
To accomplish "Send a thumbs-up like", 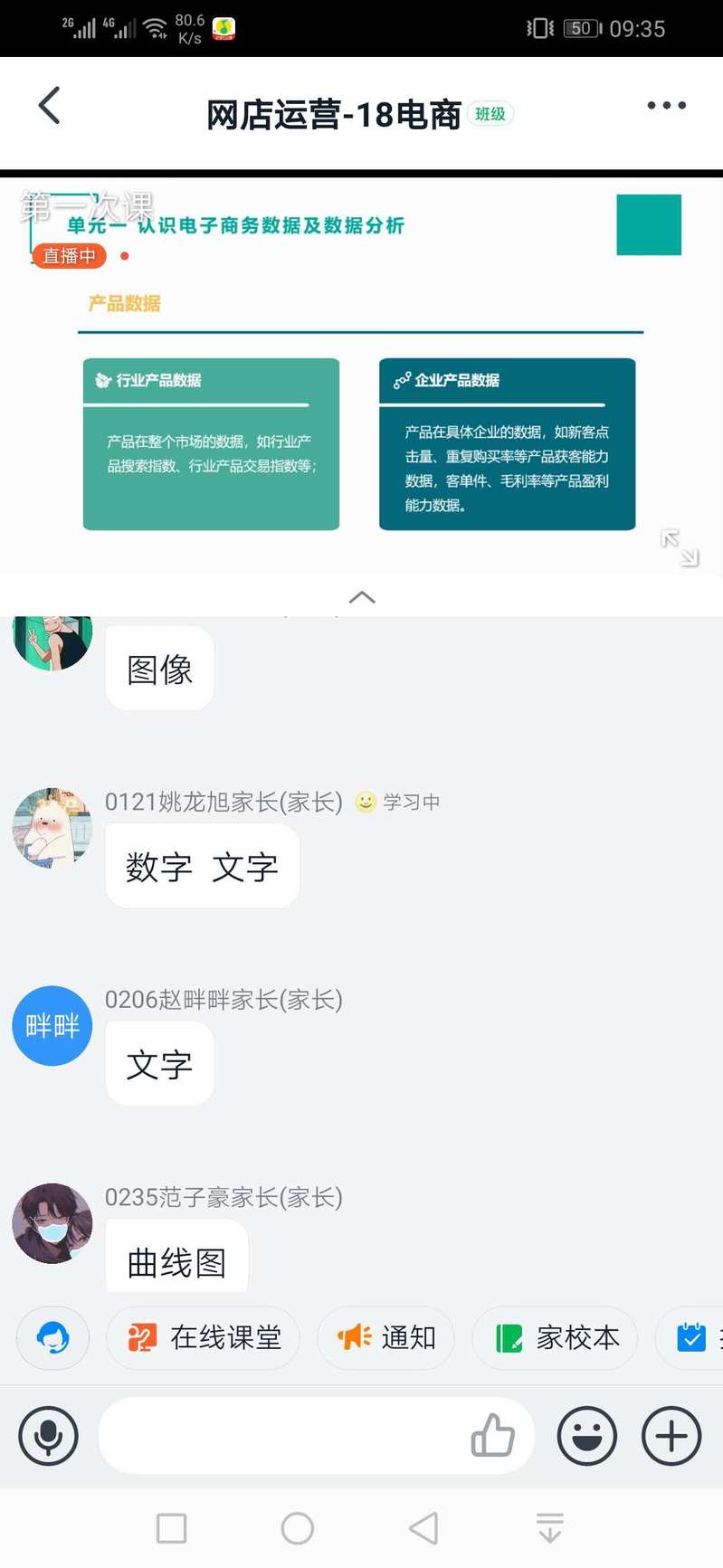I will click(492, 1436).
